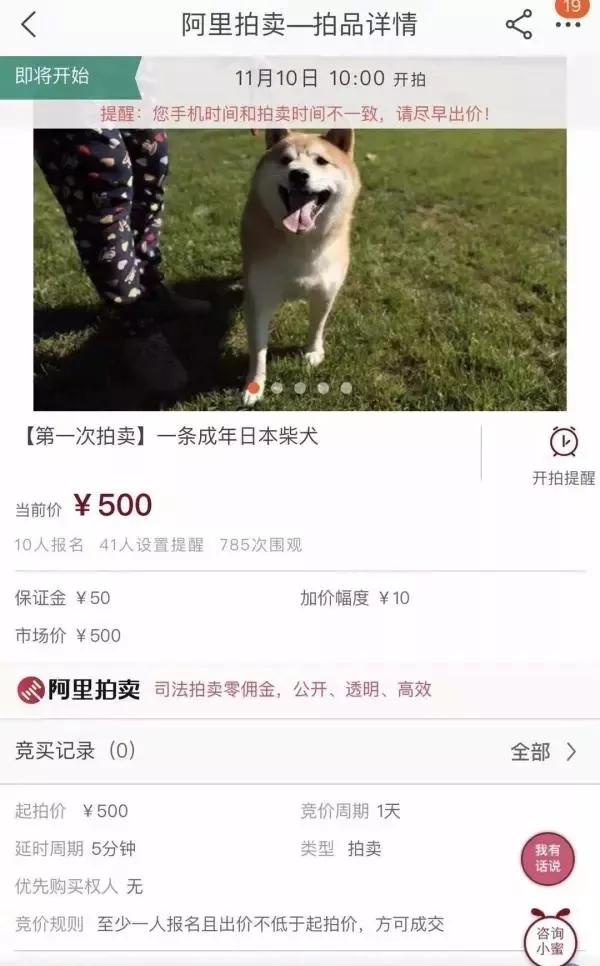Open the Shiba dog photo

[x=300, y=260]
